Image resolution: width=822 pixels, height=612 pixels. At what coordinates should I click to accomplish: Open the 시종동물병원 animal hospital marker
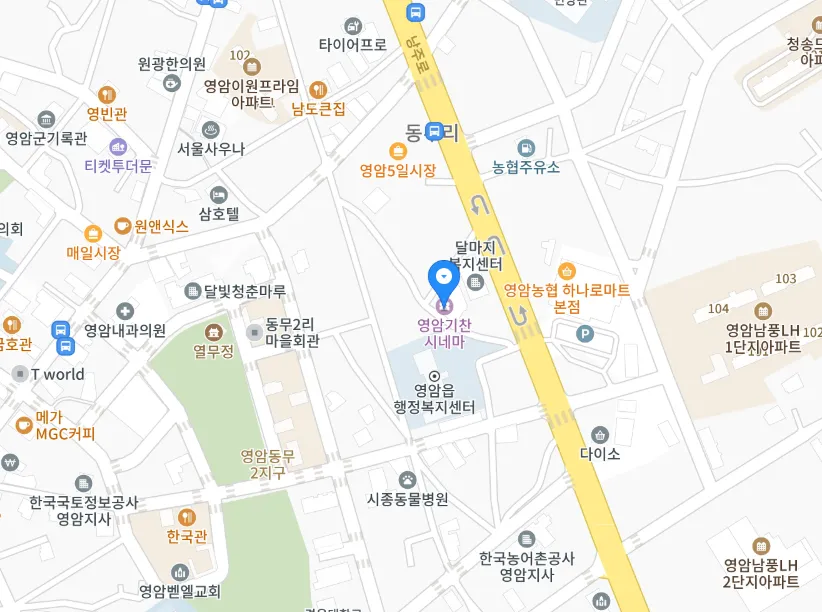pyautogui.click(x=407, y=480)
